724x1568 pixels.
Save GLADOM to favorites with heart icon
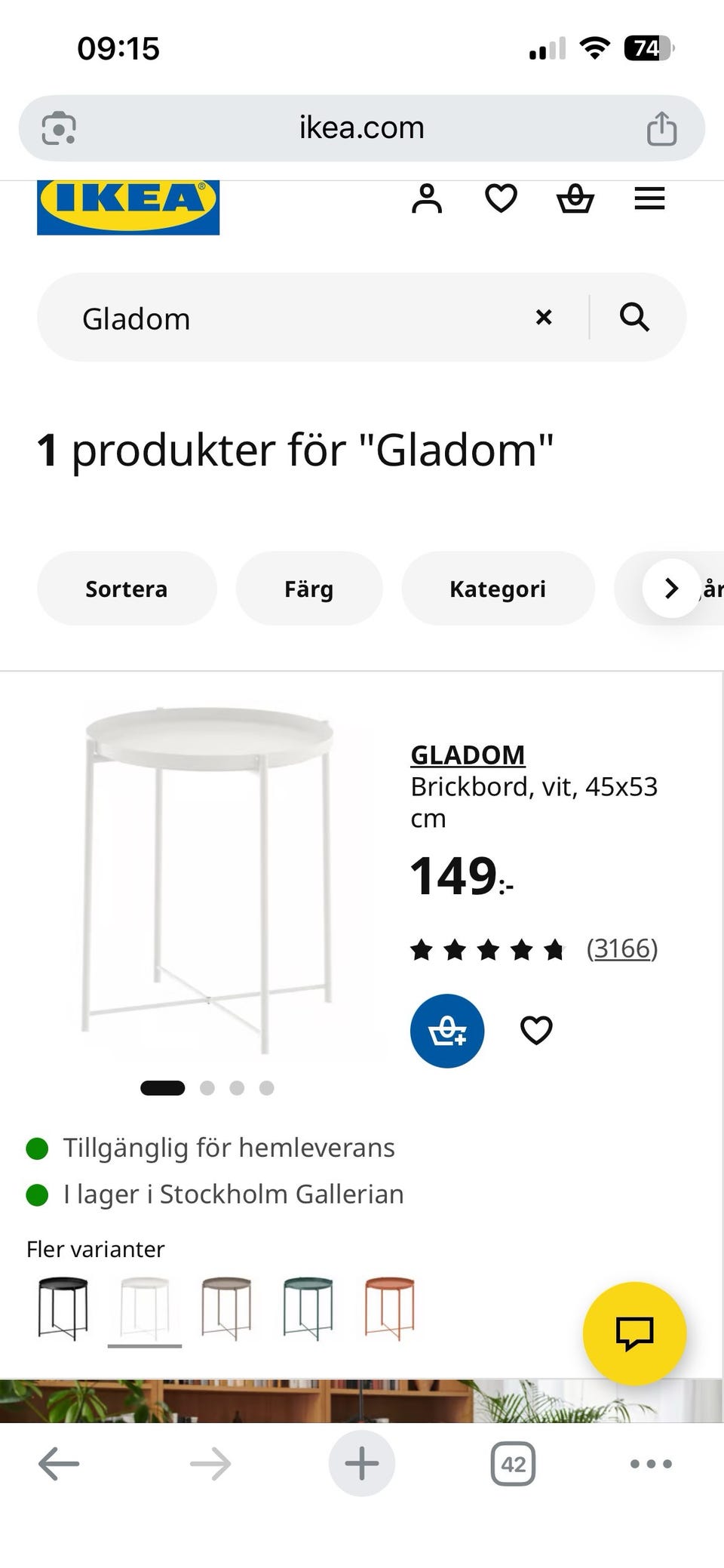[x=536, y=1029]
